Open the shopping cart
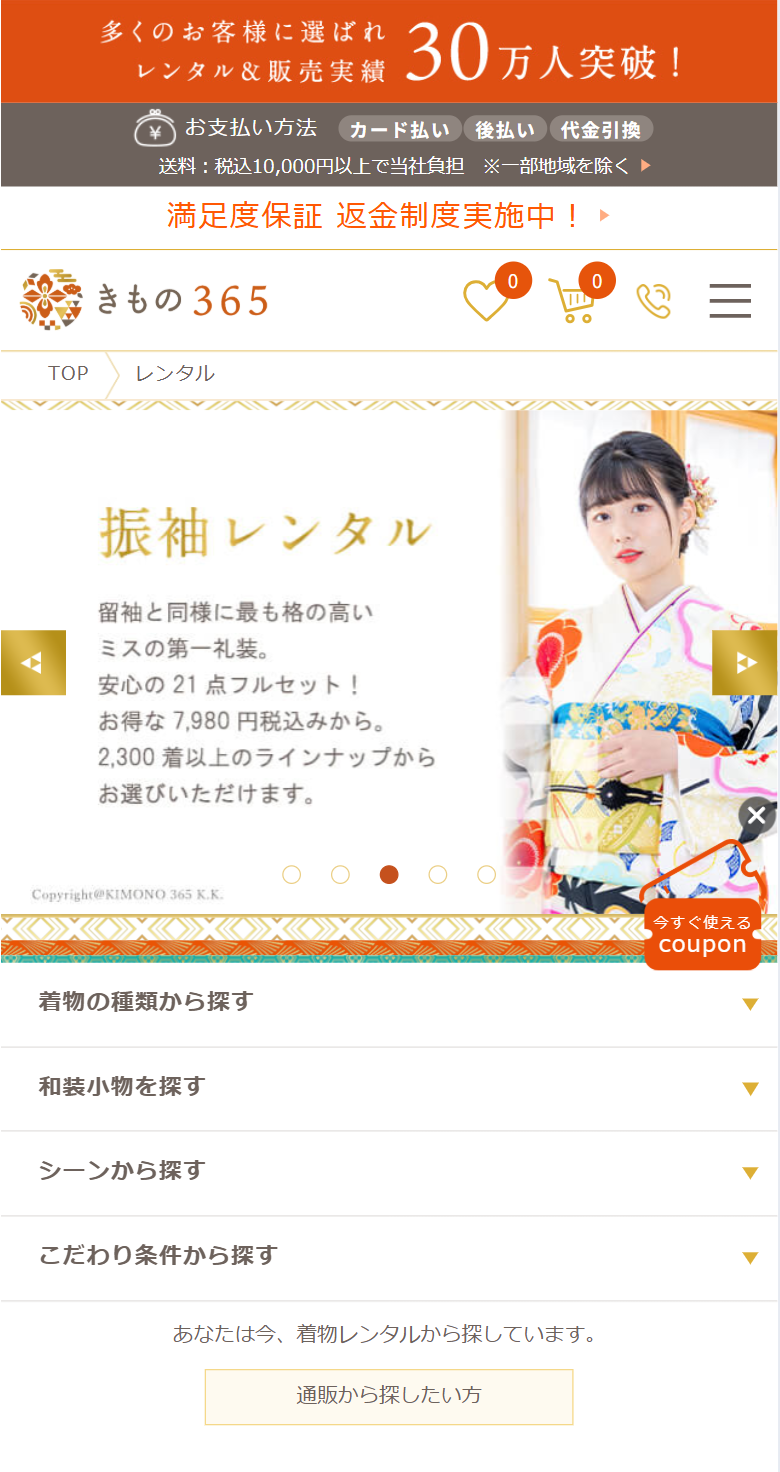 573,300
